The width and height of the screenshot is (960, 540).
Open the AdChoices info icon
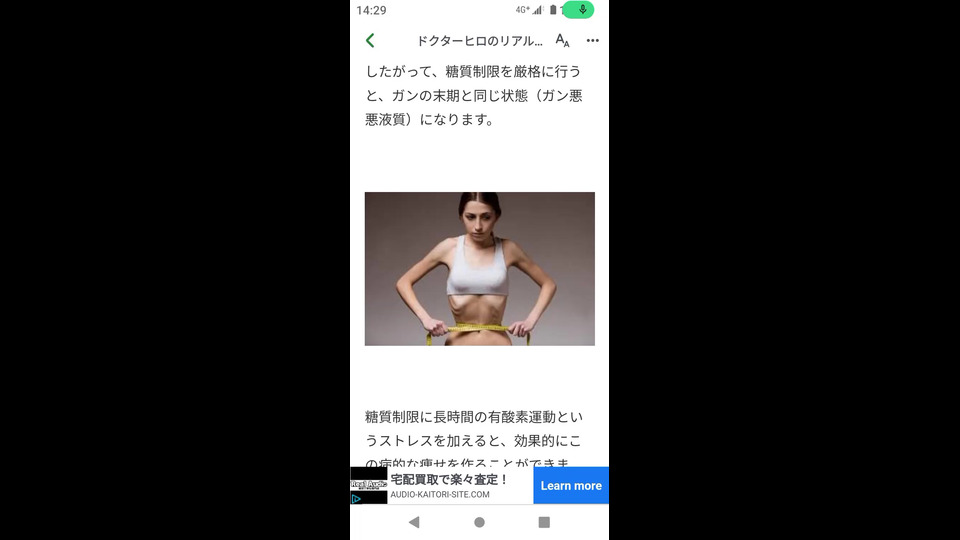coord(356,498)
